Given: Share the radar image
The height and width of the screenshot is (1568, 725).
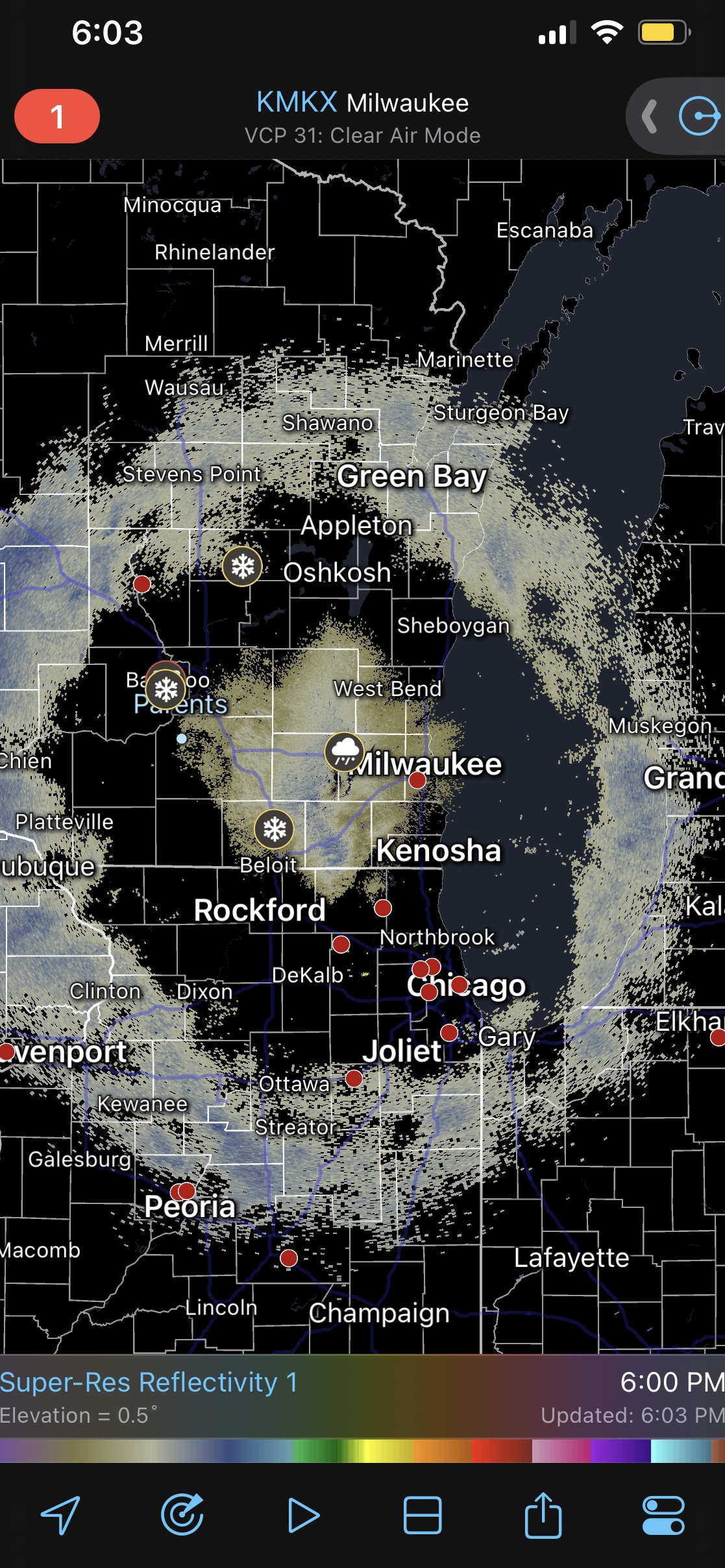Looking at the screenshot, I should point(543,1514).
